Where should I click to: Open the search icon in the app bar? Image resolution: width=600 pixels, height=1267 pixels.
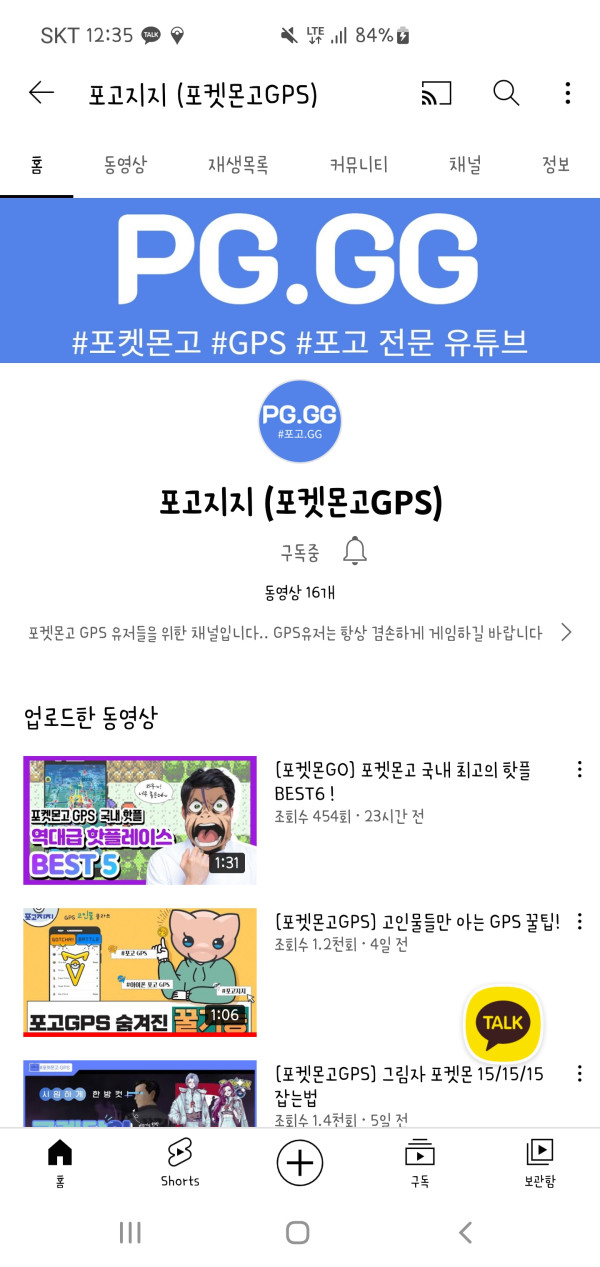click(506, 94)
